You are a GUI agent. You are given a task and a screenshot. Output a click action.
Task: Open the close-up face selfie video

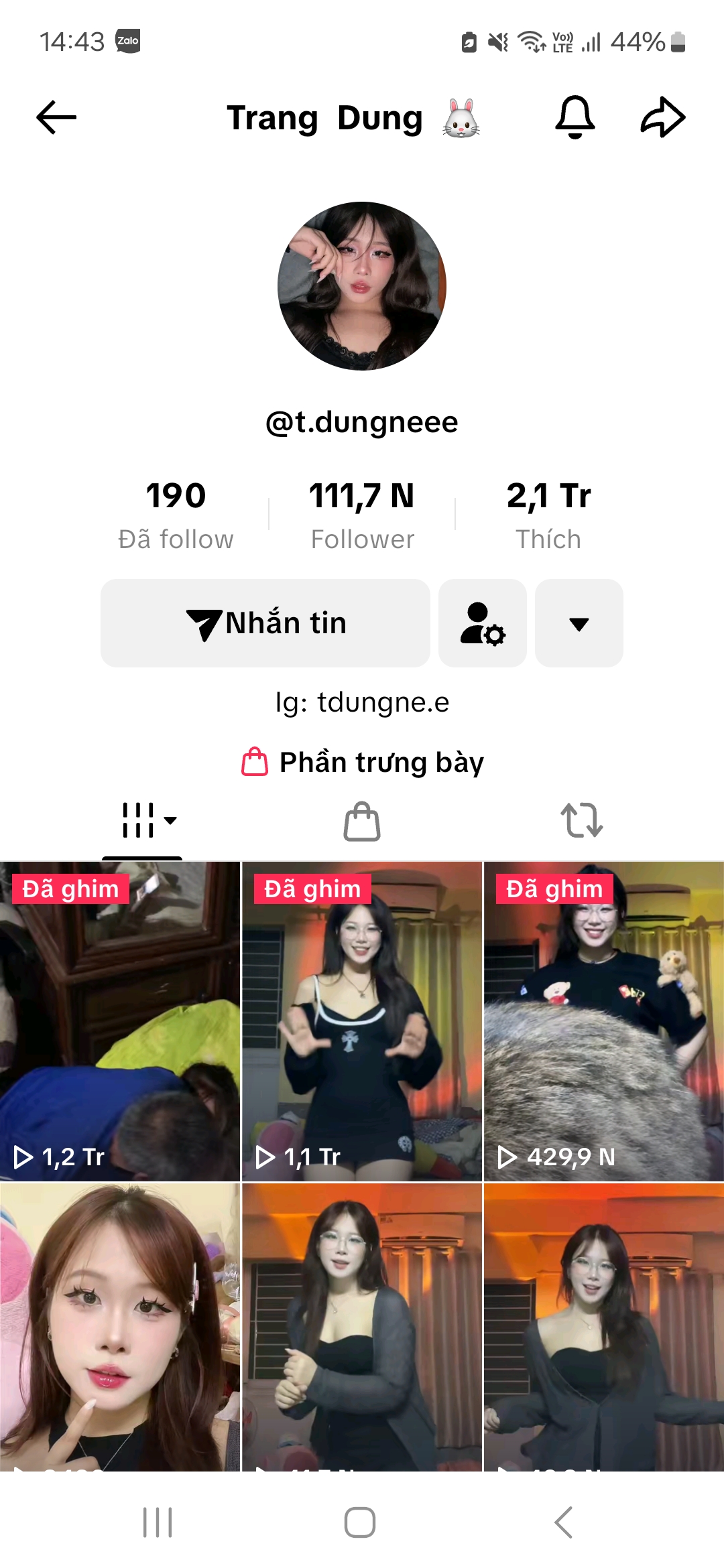click(120, 1327)
